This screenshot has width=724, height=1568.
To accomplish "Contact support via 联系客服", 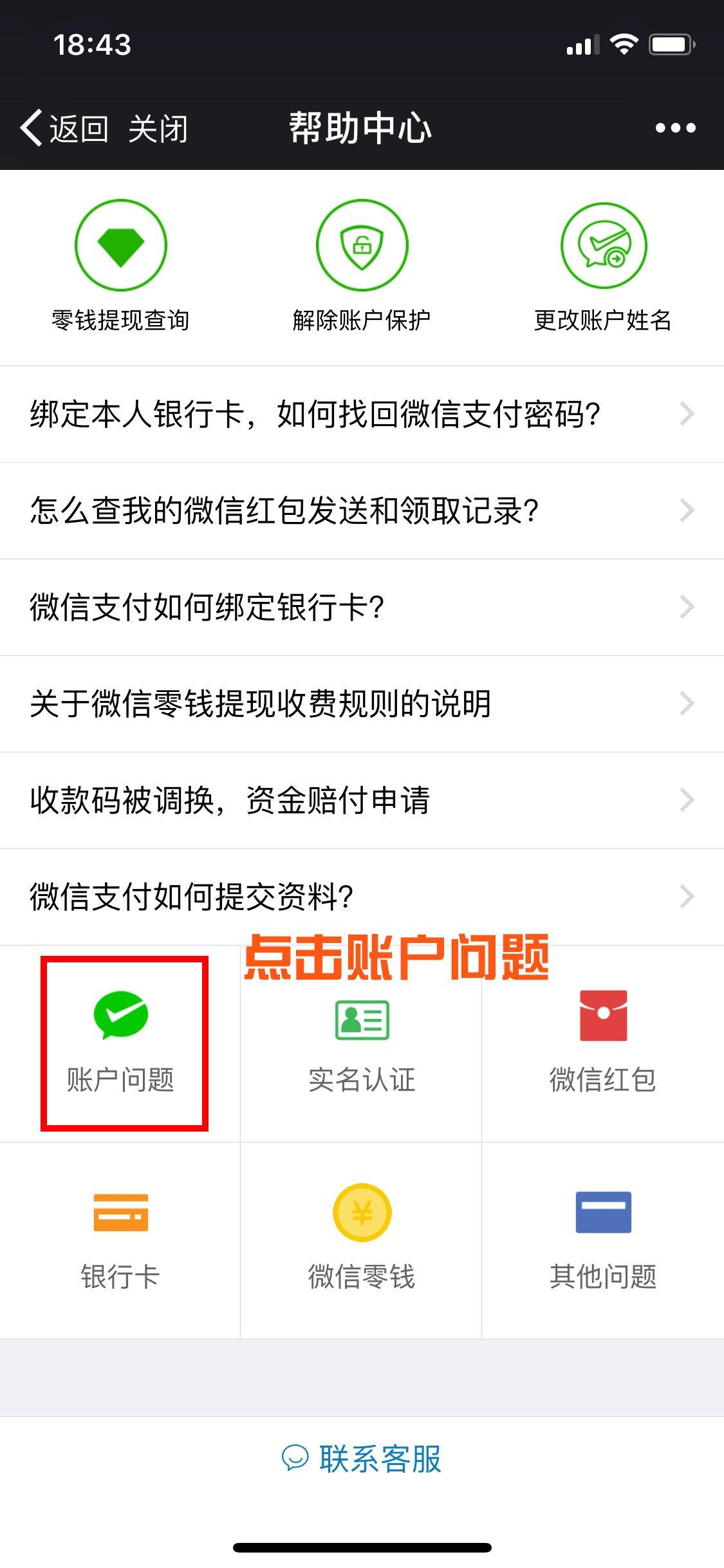I will (x=362, y=1459).
